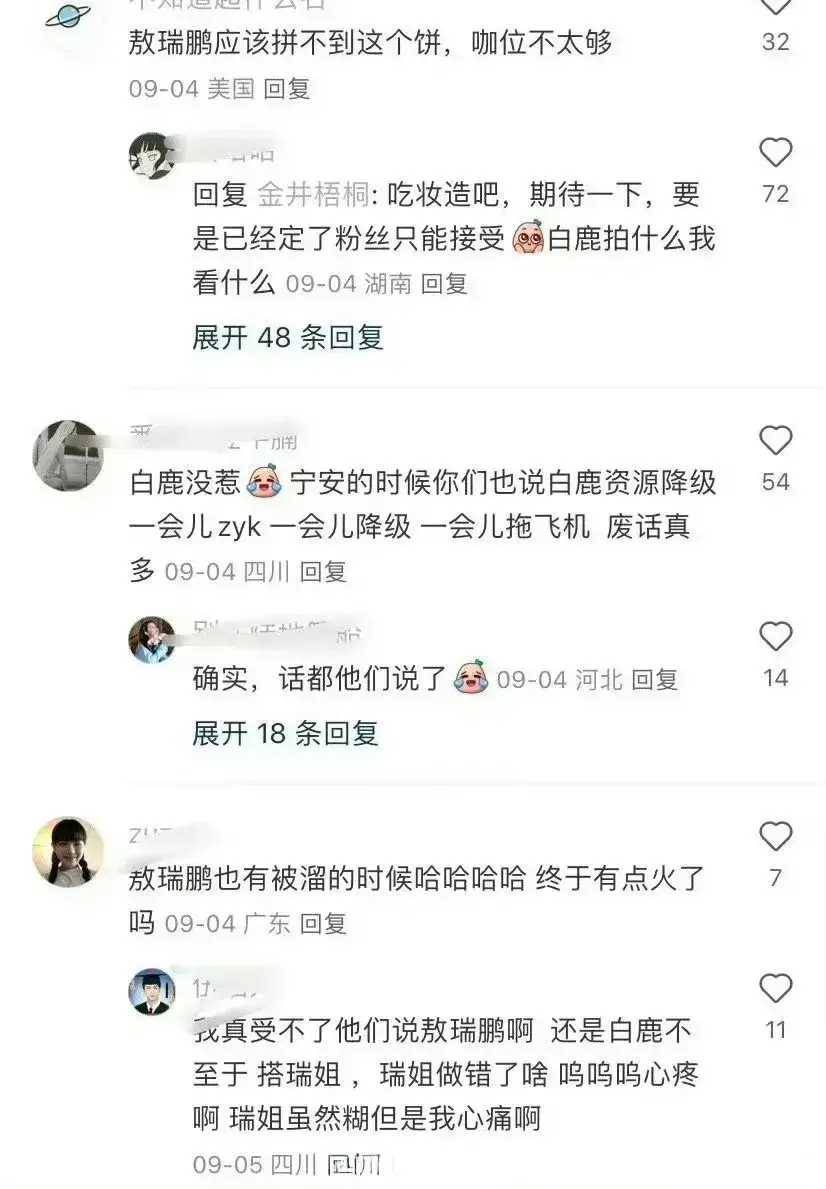Open planet avatar commenter's profile
Image resolution: width=826 pixels, height=1189 pixels.
click(x=69, y=18)
